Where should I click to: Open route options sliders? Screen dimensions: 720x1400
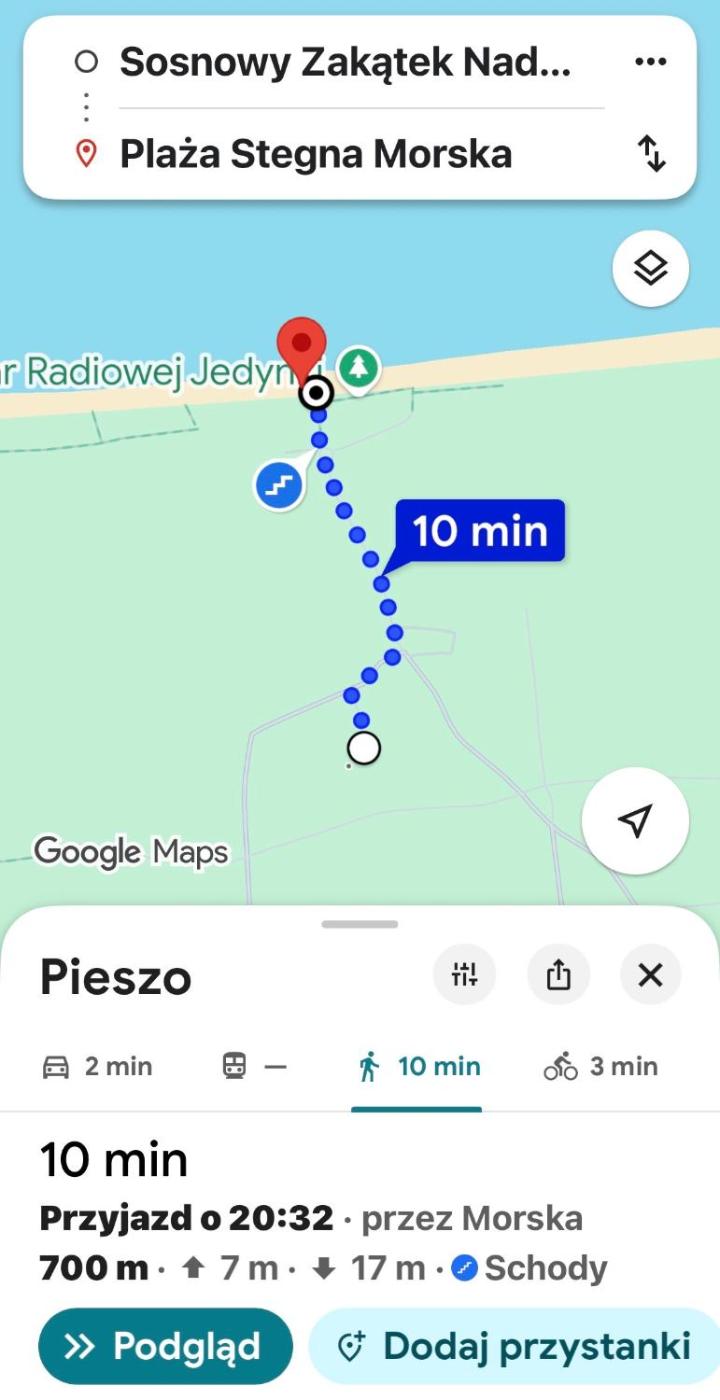tap(465, 974)
